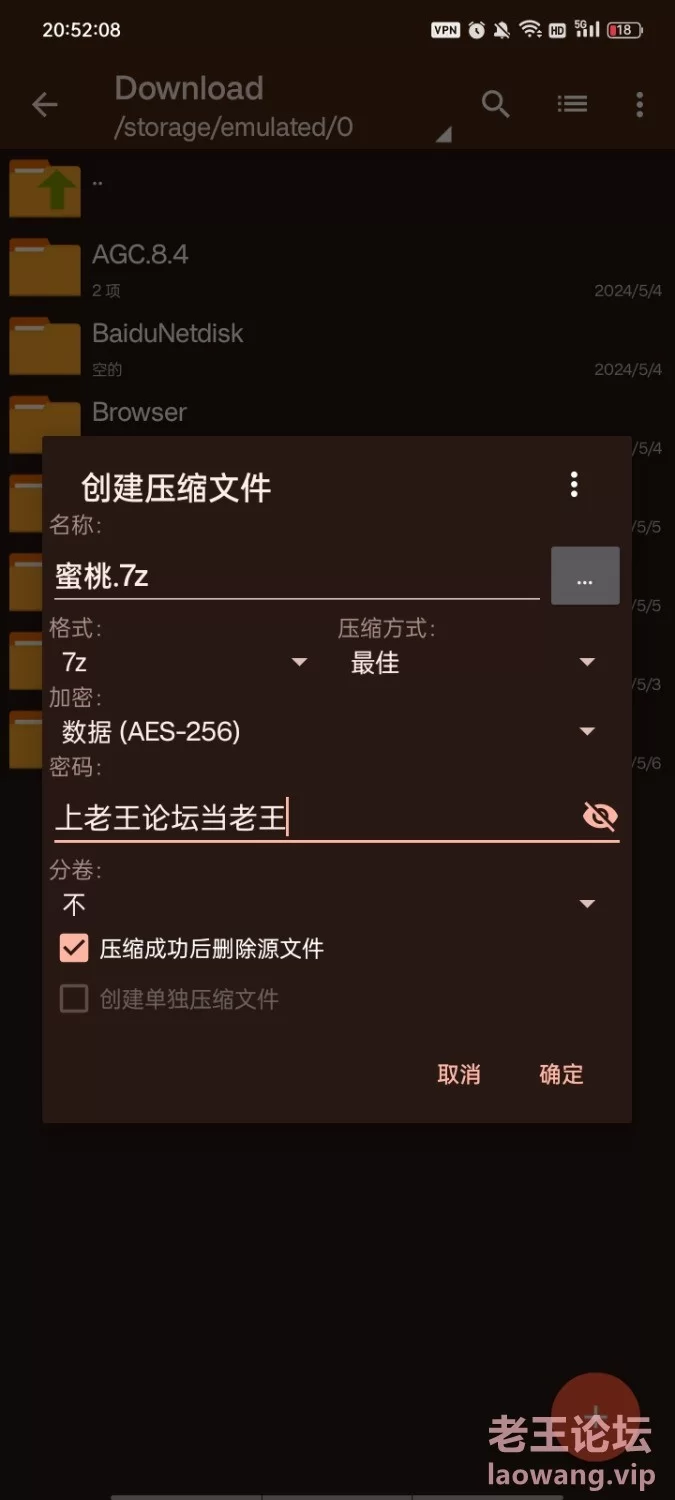675x1500 pixels.
Task: Tap 取消 to cancel the dialog
Action: pos(459,1074)
